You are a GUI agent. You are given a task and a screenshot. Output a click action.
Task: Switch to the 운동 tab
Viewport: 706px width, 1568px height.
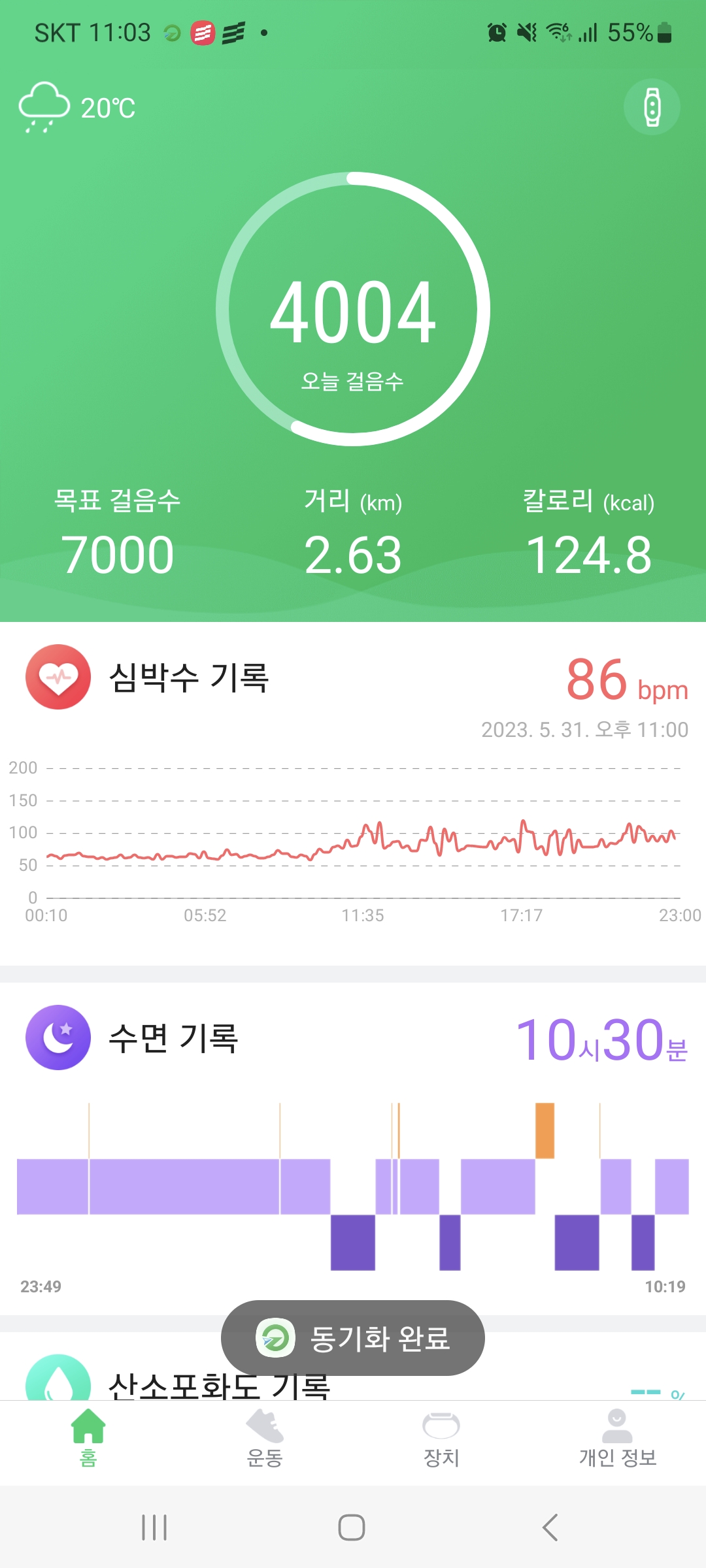coord(265,1437)
